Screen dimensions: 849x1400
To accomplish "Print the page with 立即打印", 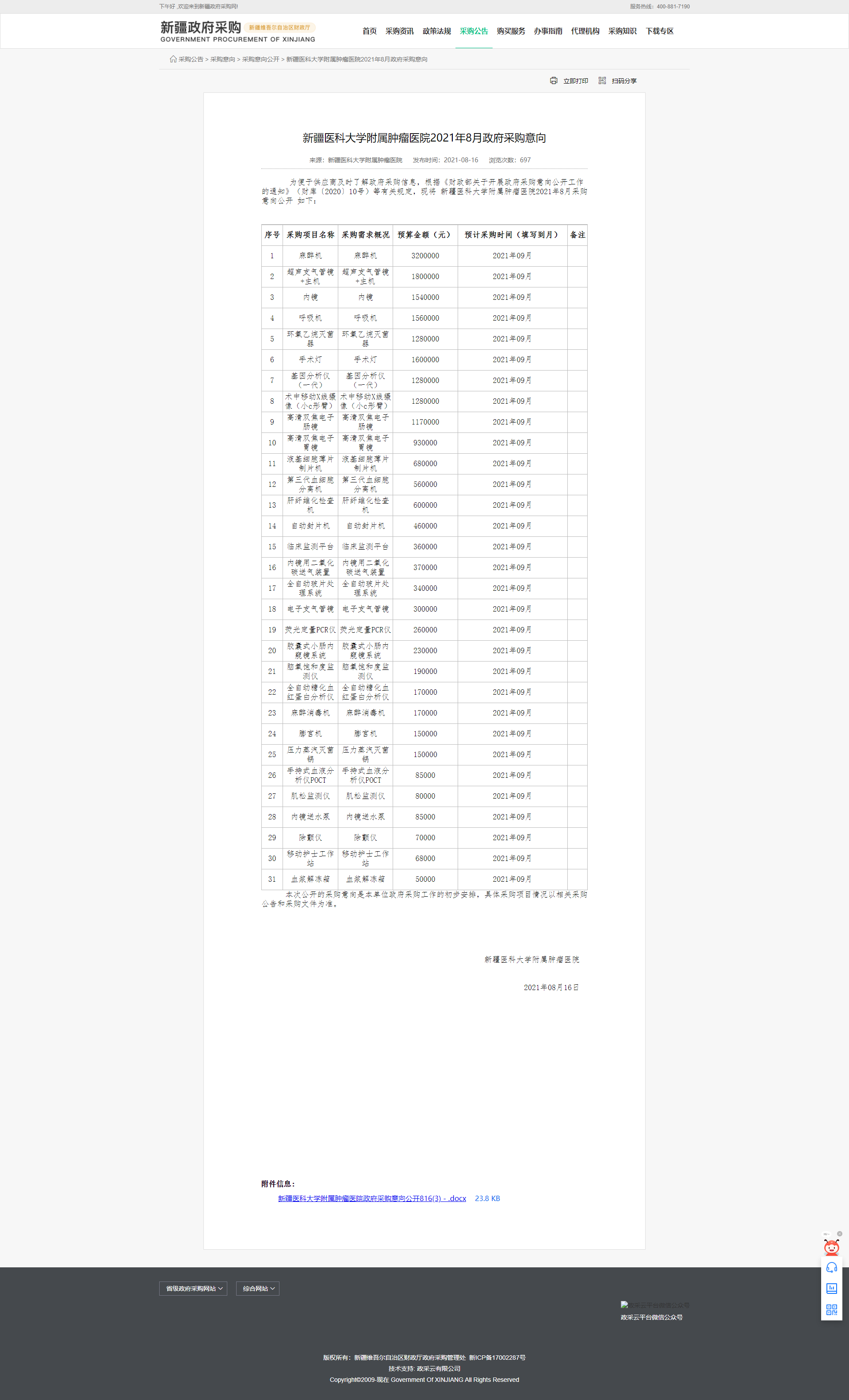I will 569,80.
